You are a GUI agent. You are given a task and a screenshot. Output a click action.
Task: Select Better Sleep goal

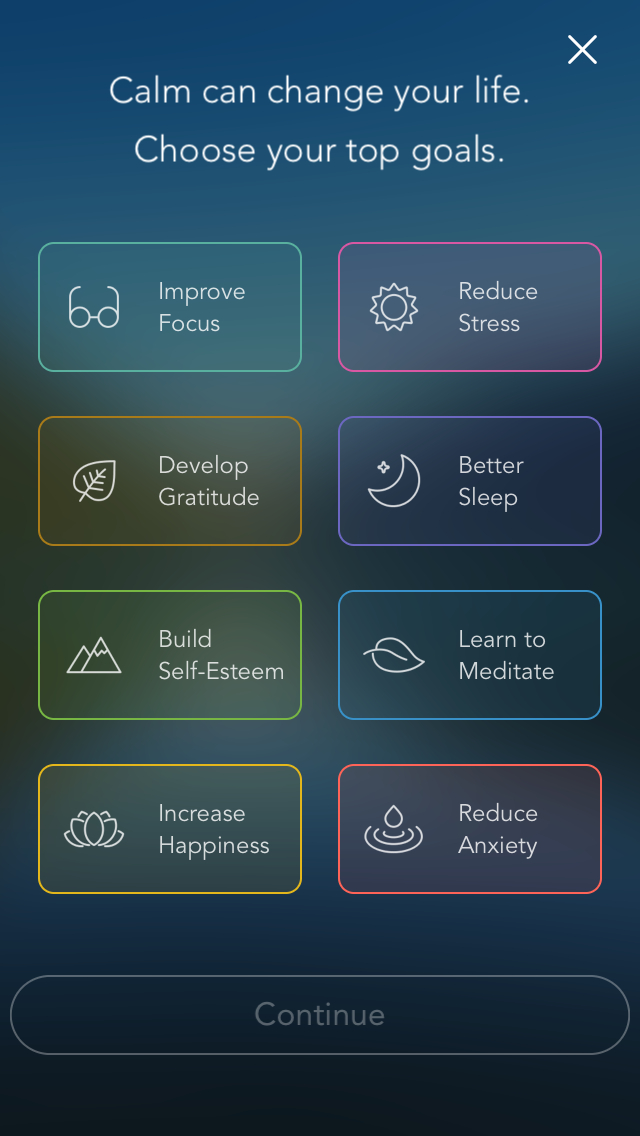point(470,481)
